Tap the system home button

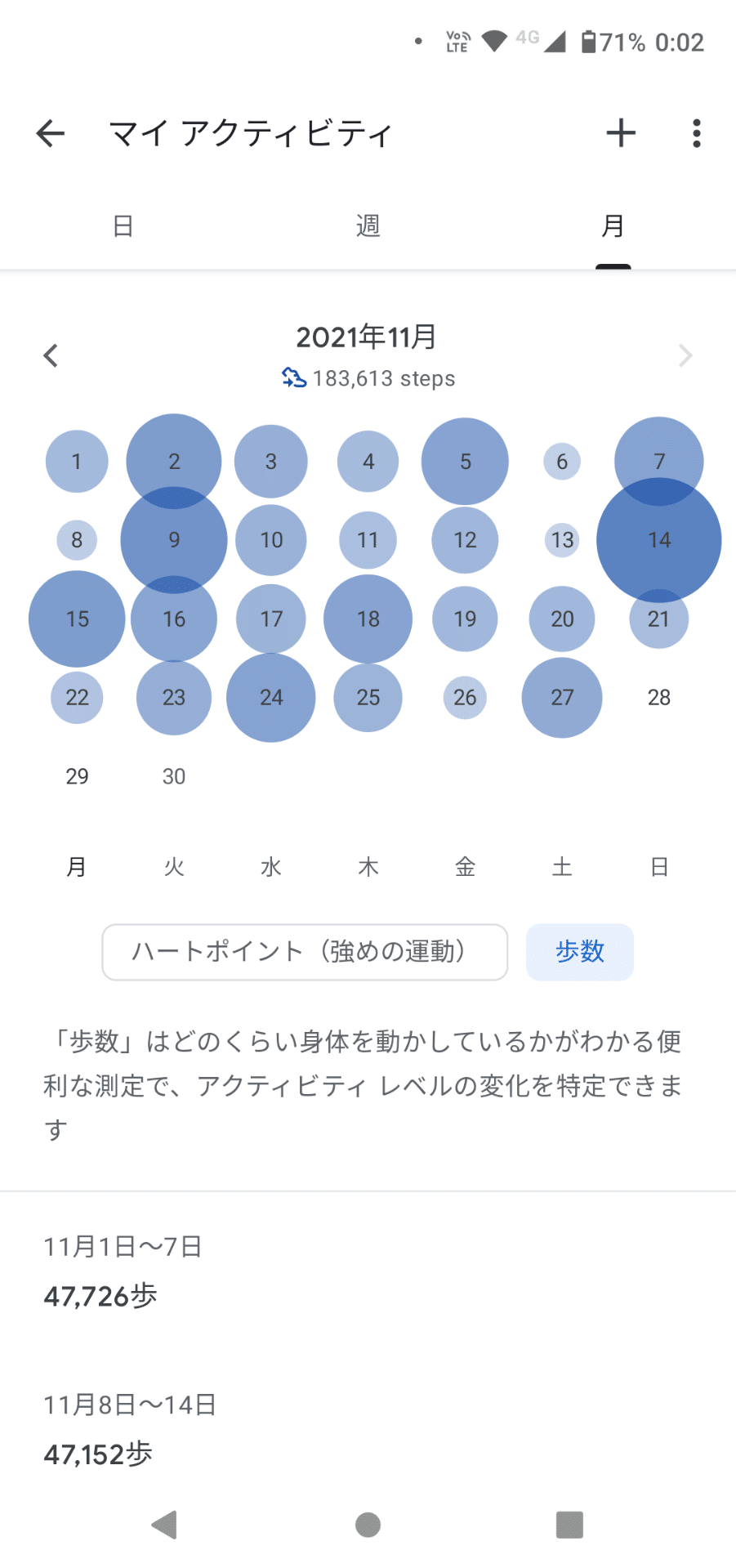368,1525
